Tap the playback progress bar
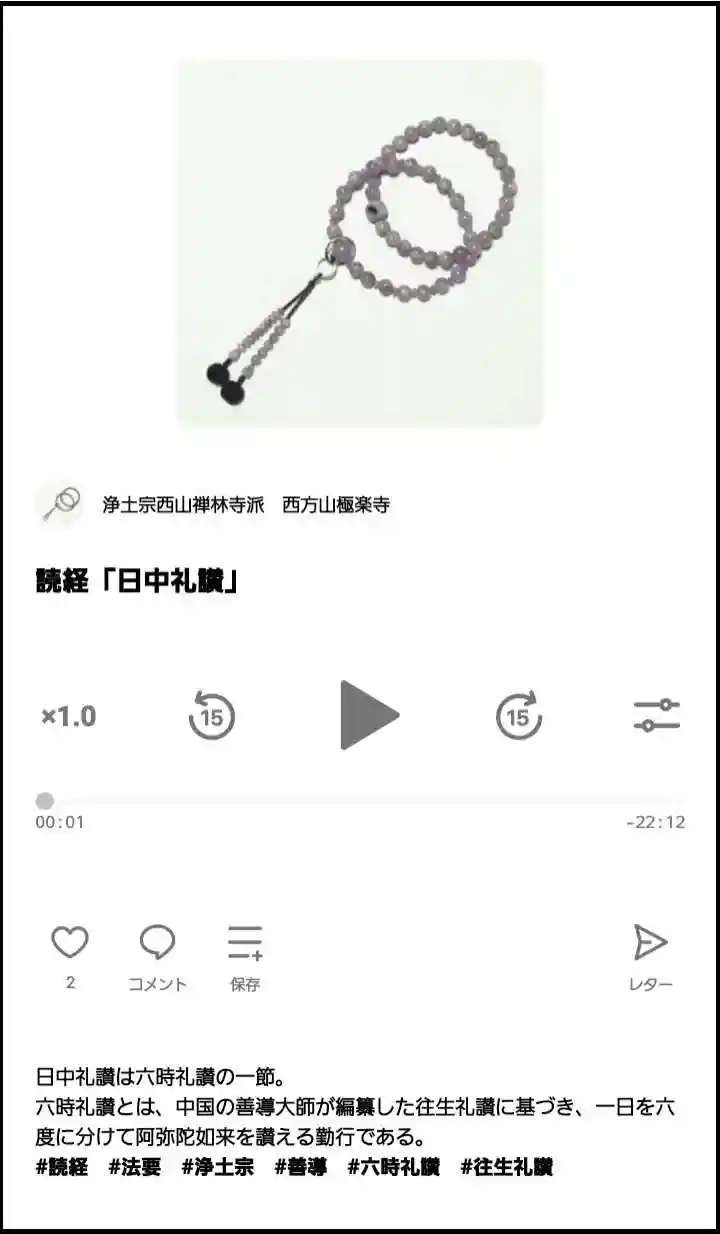Image resolution: width=720 pixels, height=1234 pixels. (360, 801)
